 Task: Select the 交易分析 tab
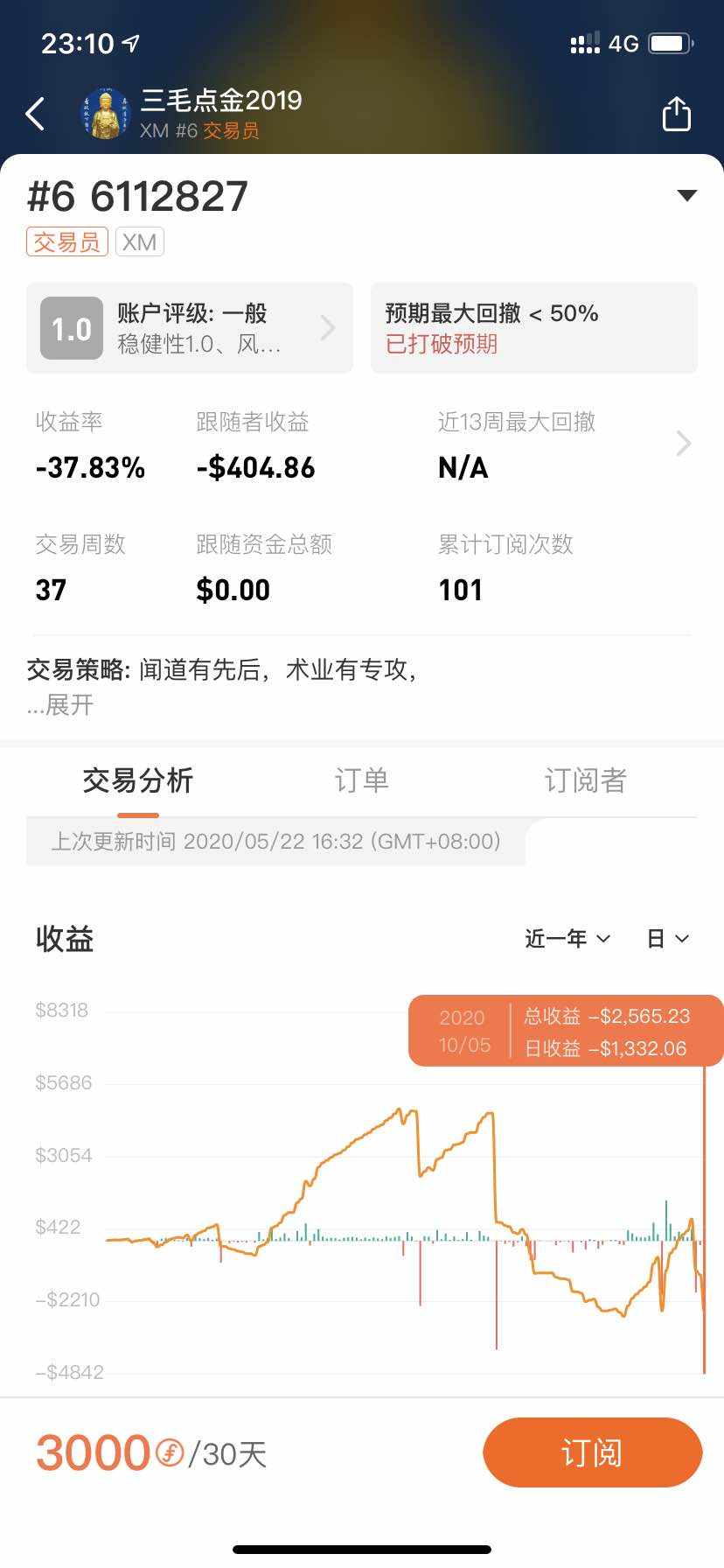click(x=137, y=780)
